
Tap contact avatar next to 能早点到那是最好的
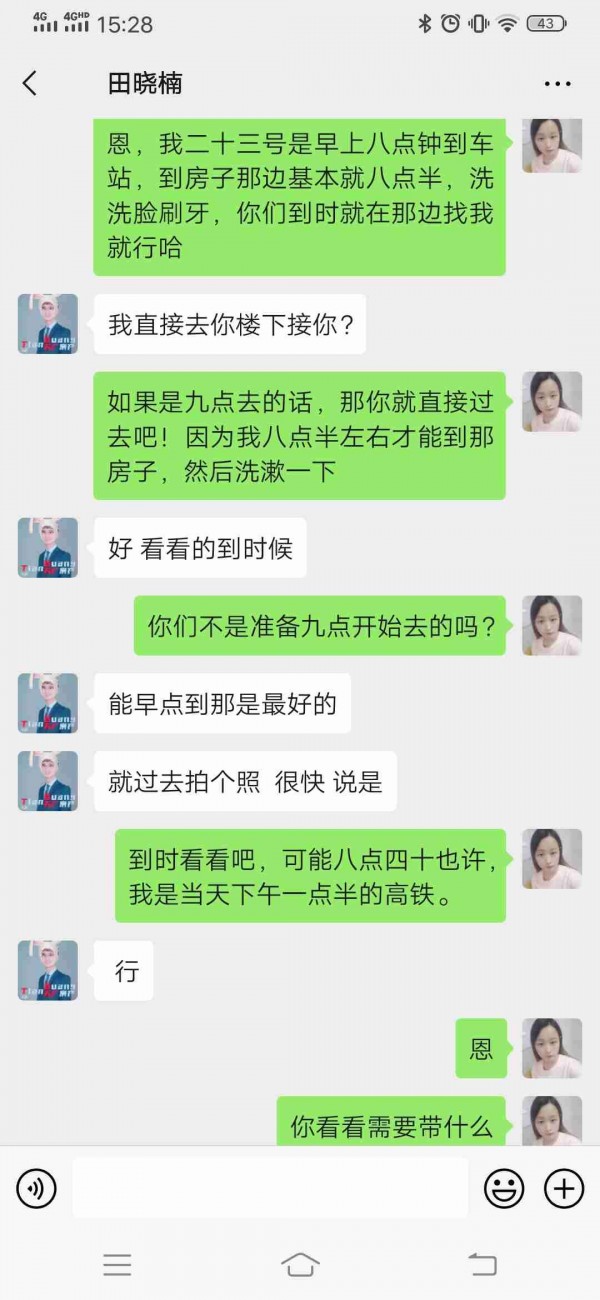coord(48,703)
